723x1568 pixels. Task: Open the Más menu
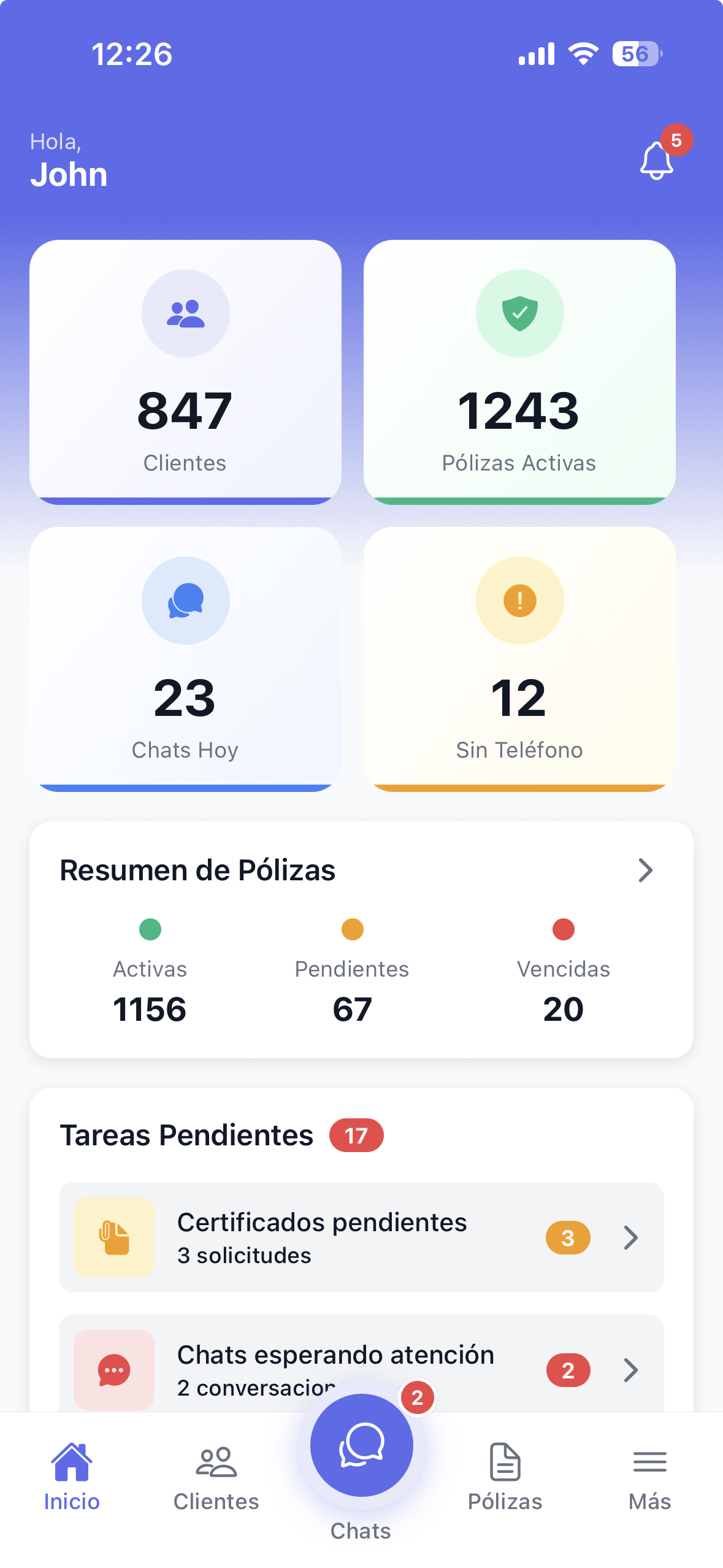(649, 1475)
